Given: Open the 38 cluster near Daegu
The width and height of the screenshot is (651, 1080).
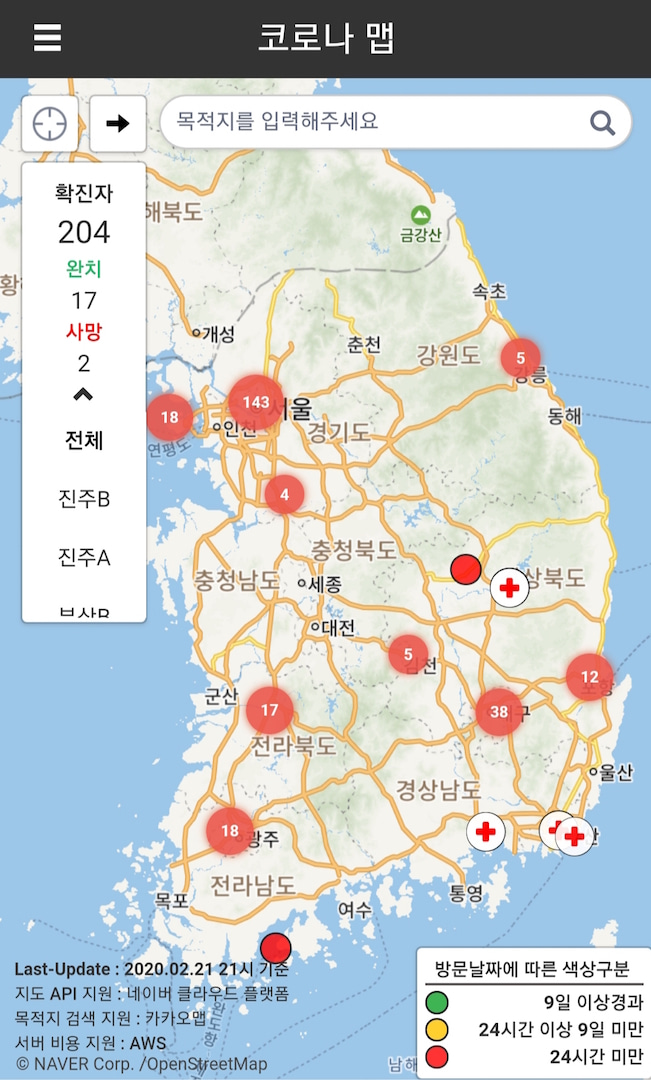Looking at the screenshot, I should (x=499, y=712).
